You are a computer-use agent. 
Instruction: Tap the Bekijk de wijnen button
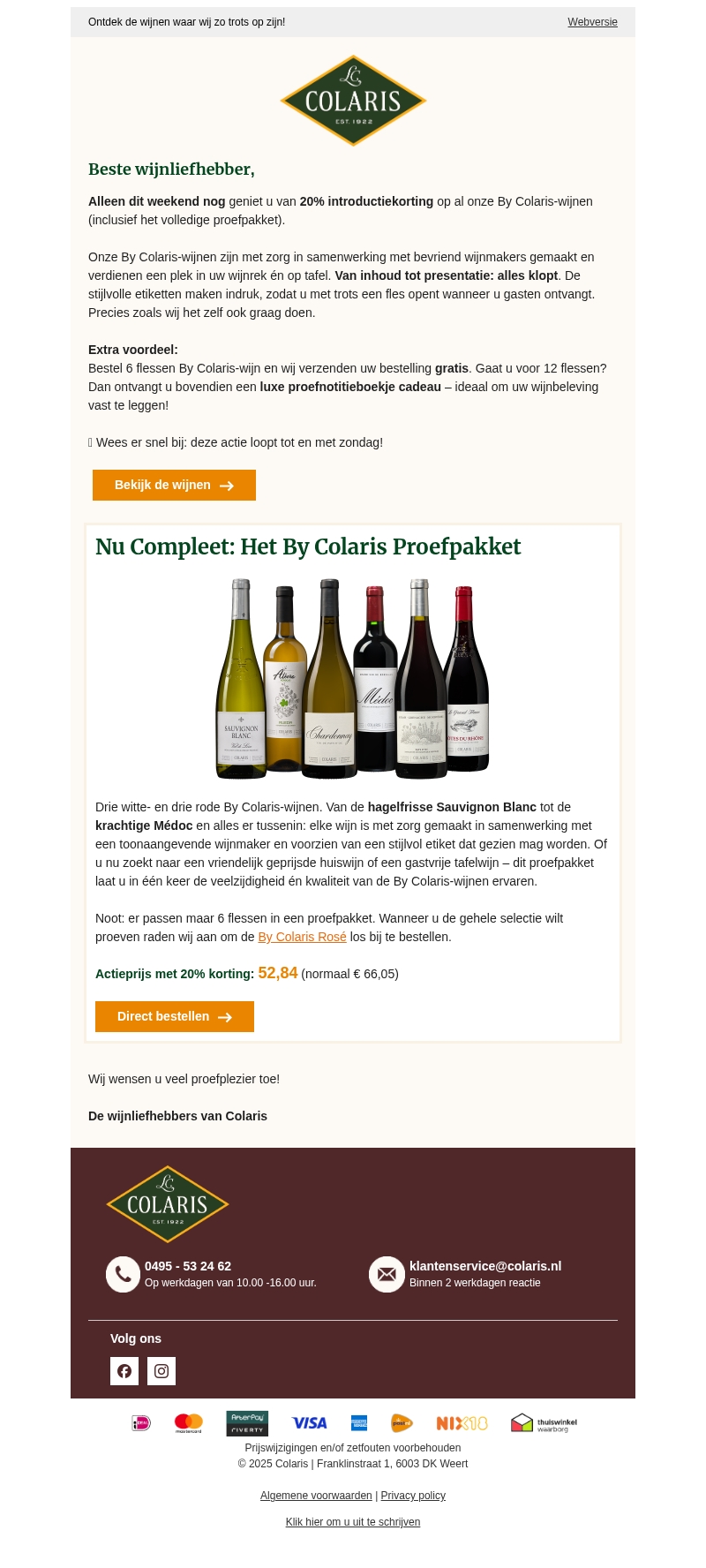tap(174, 486)
